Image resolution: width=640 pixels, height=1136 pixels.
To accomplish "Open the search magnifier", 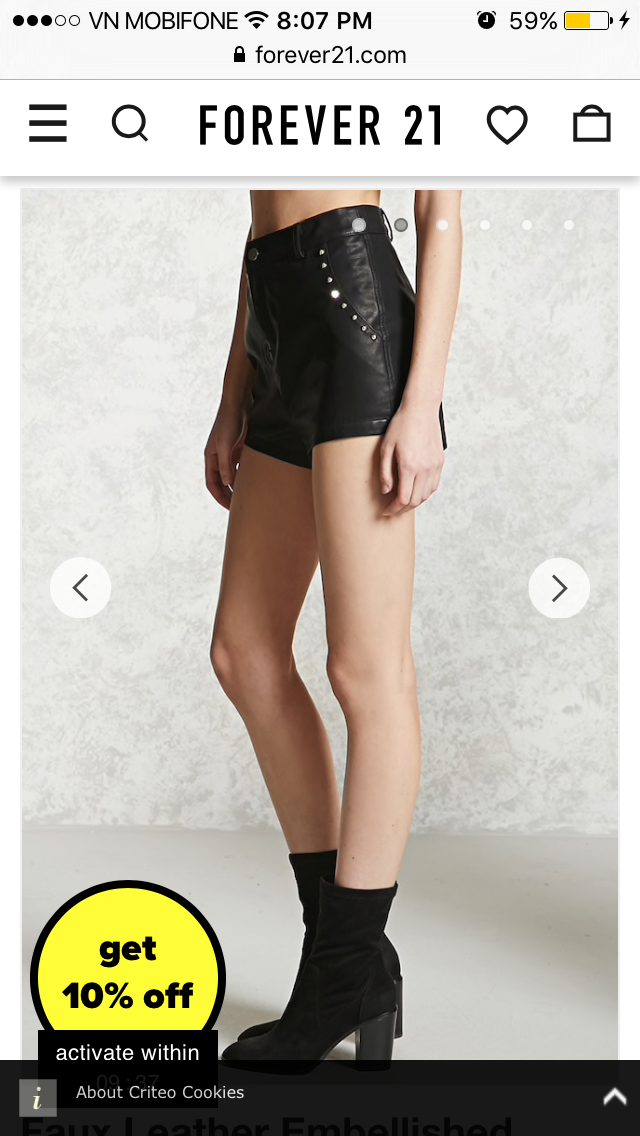I will tap(130, 124).
